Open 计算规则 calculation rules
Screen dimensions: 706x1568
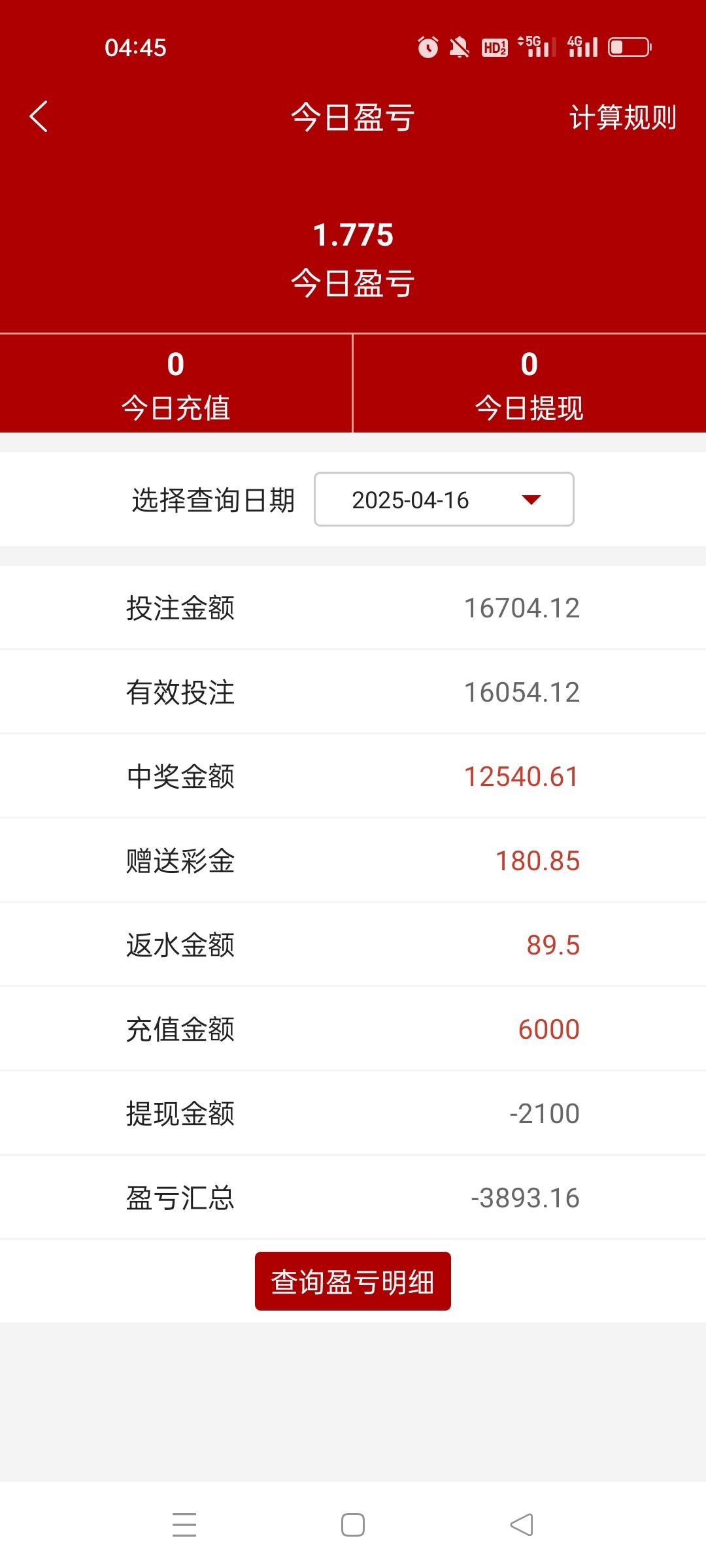pos(622,118)
